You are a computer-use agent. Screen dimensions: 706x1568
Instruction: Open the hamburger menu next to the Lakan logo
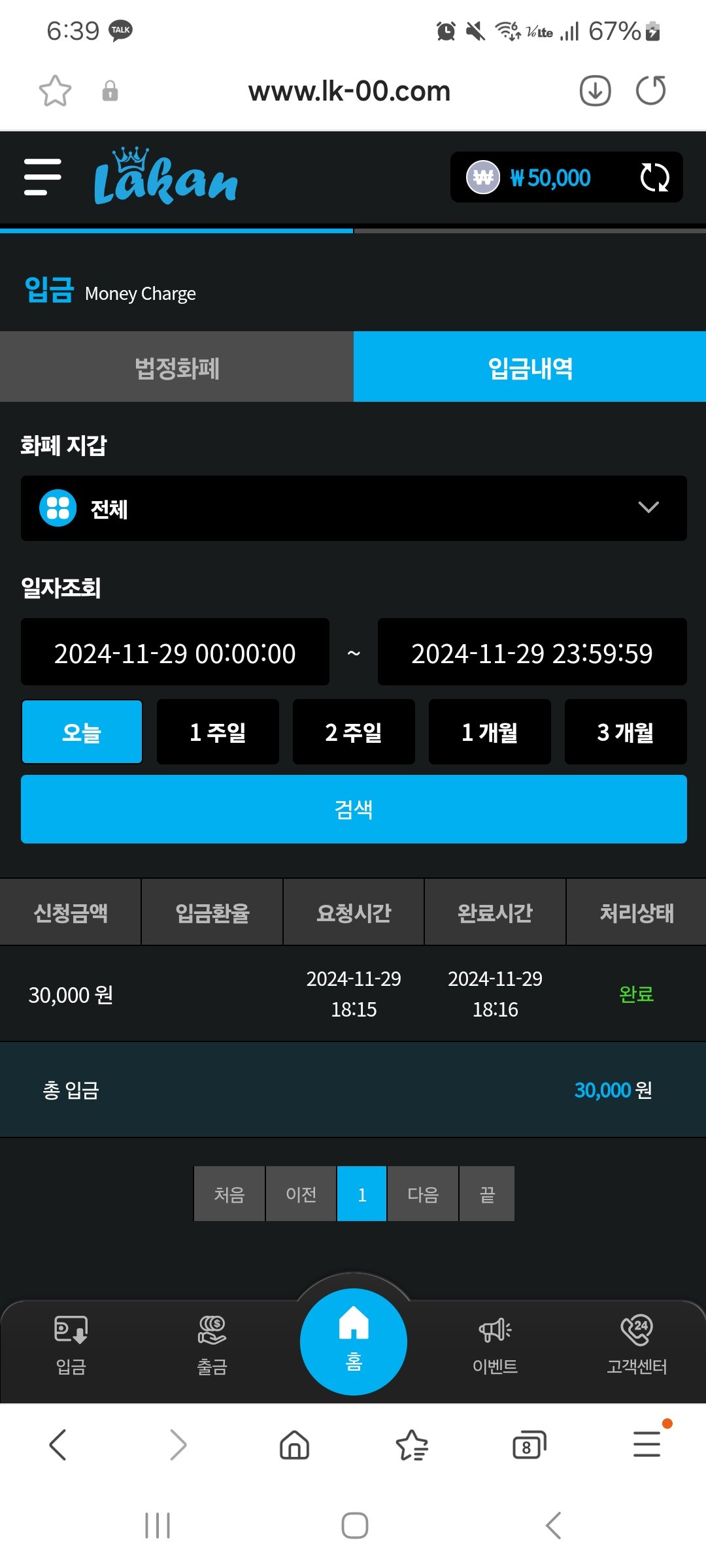point(42,177)
